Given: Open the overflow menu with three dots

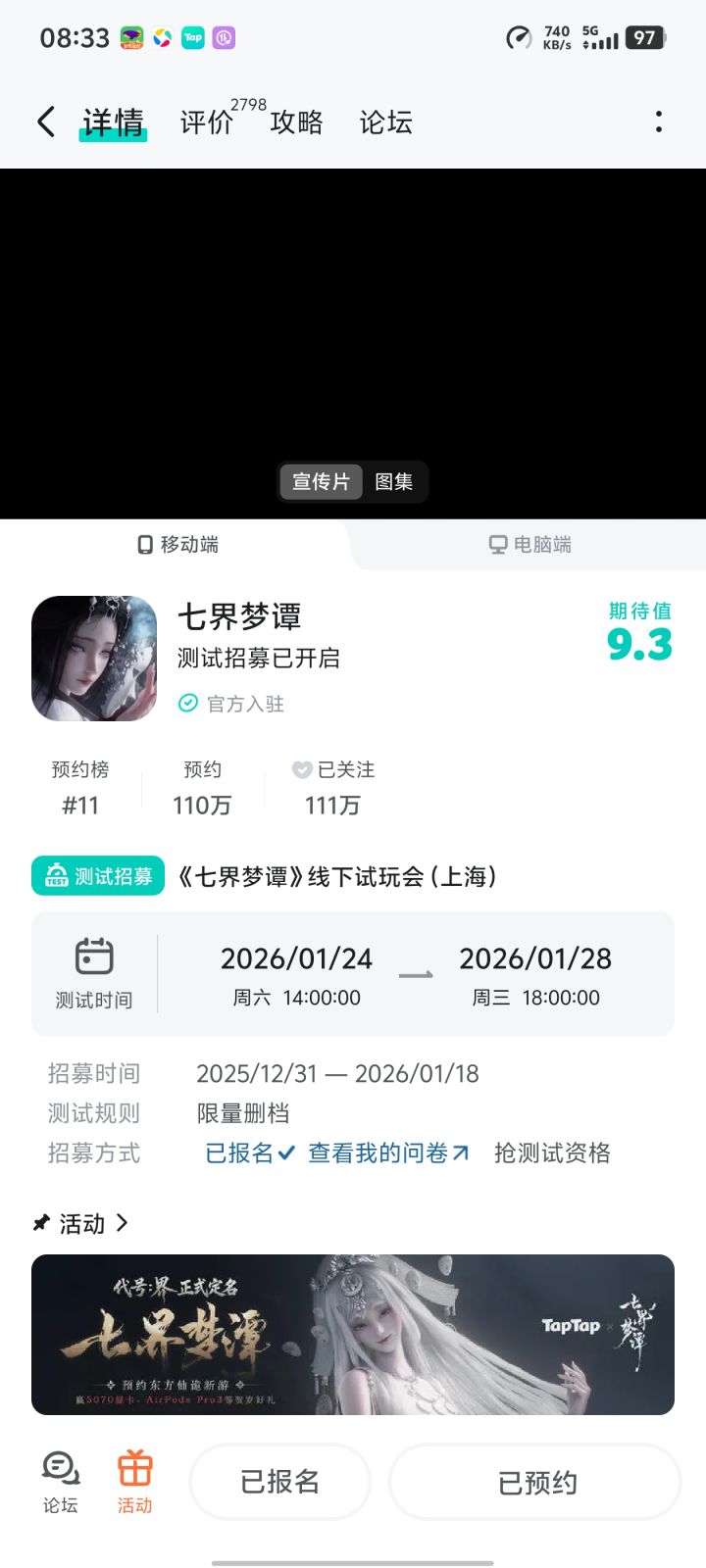Looking at the screenshot, I should point(658,122).
